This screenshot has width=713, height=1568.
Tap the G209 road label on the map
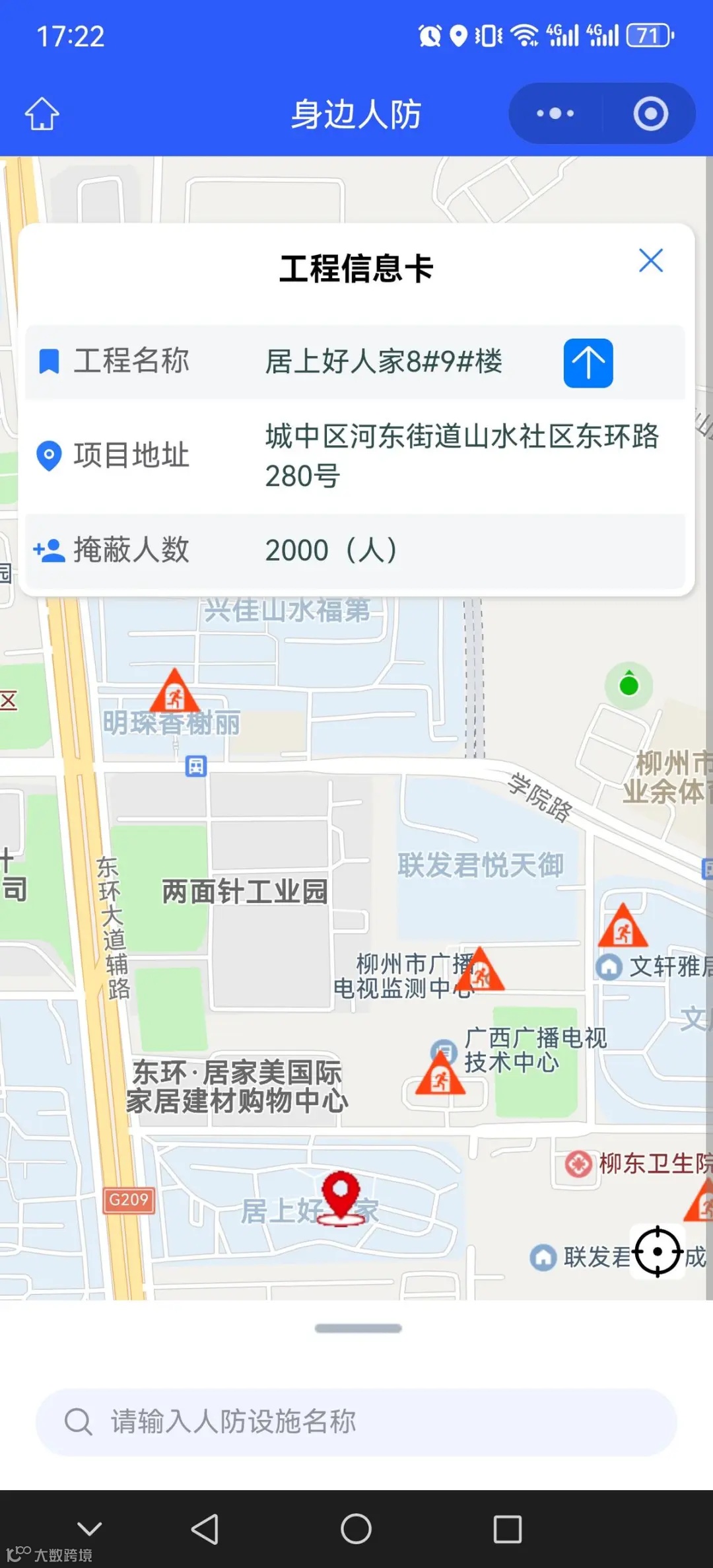pos(129,1199)
